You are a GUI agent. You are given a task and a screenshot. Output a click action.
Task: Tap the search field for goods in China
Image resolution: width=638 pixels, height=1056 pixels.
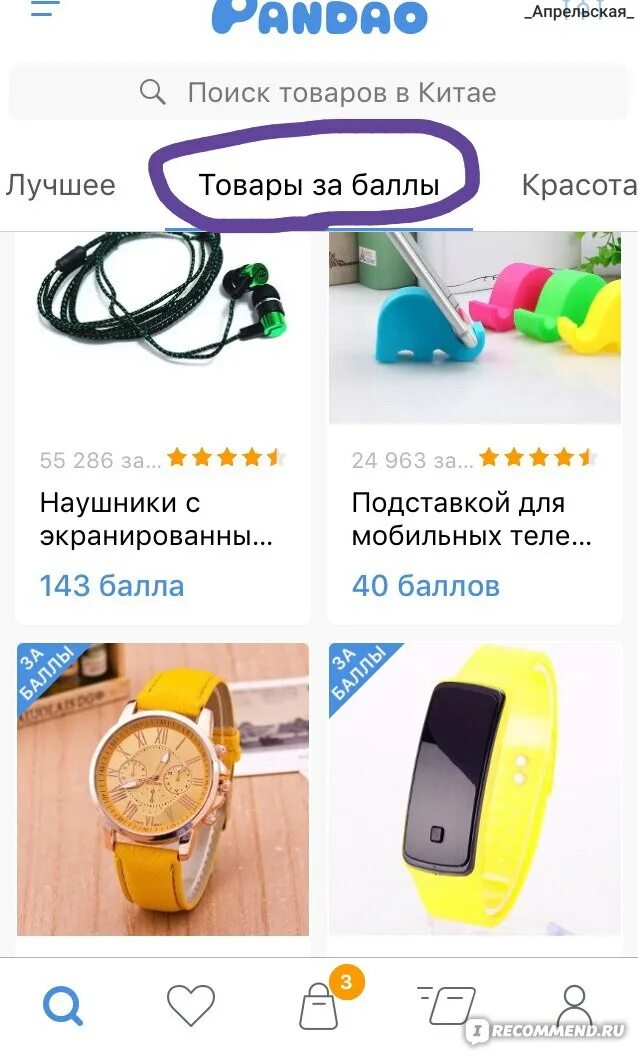tap(318, 93)
